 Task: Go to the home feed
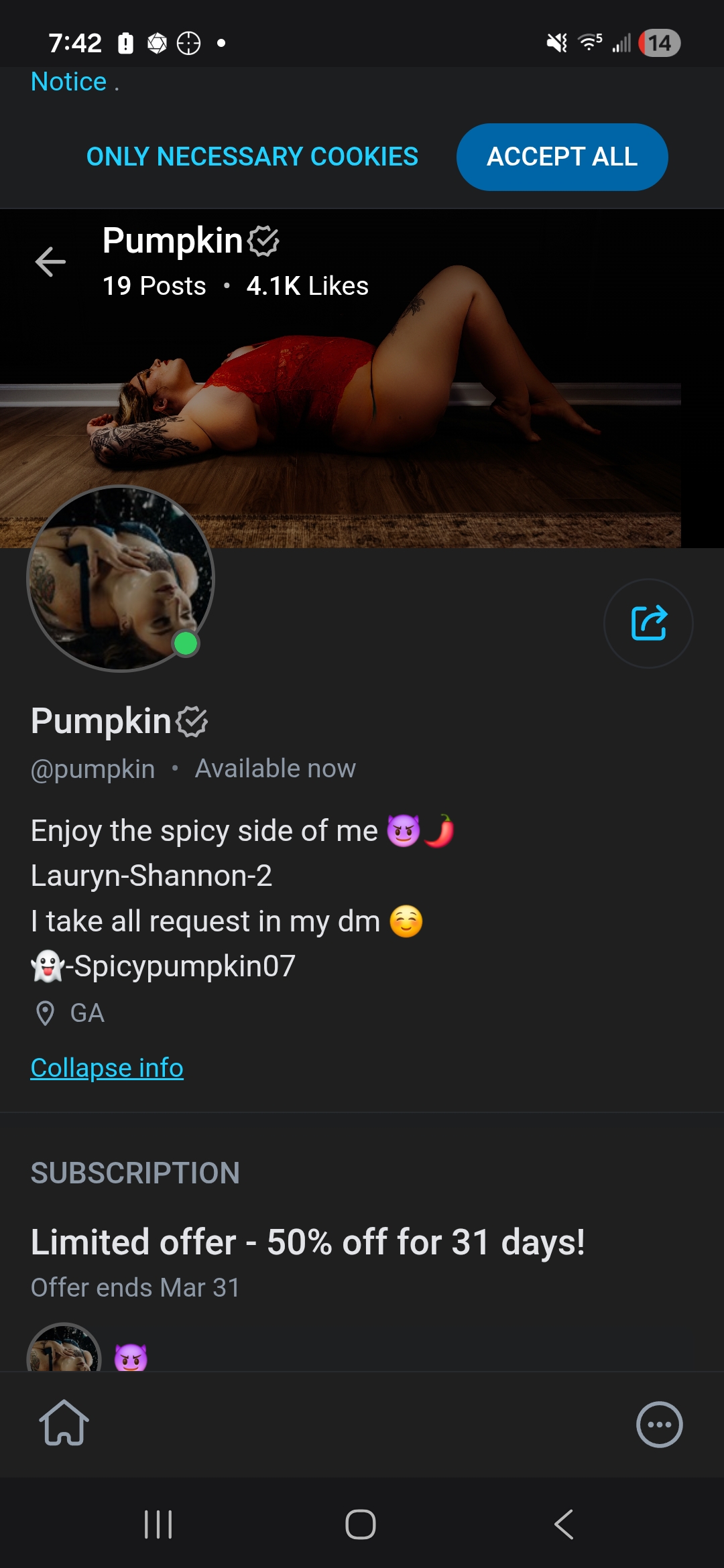[64, 1423]
